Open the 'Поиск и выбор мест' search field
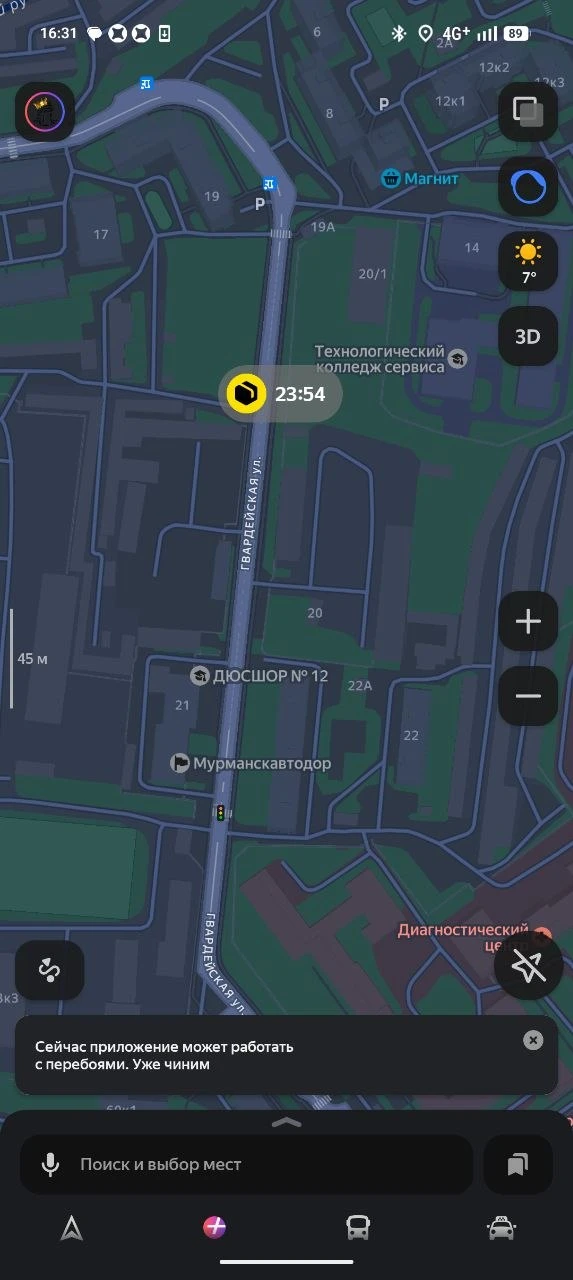The height and width of the screenshot is (1280, 573). pos(246,1164)
